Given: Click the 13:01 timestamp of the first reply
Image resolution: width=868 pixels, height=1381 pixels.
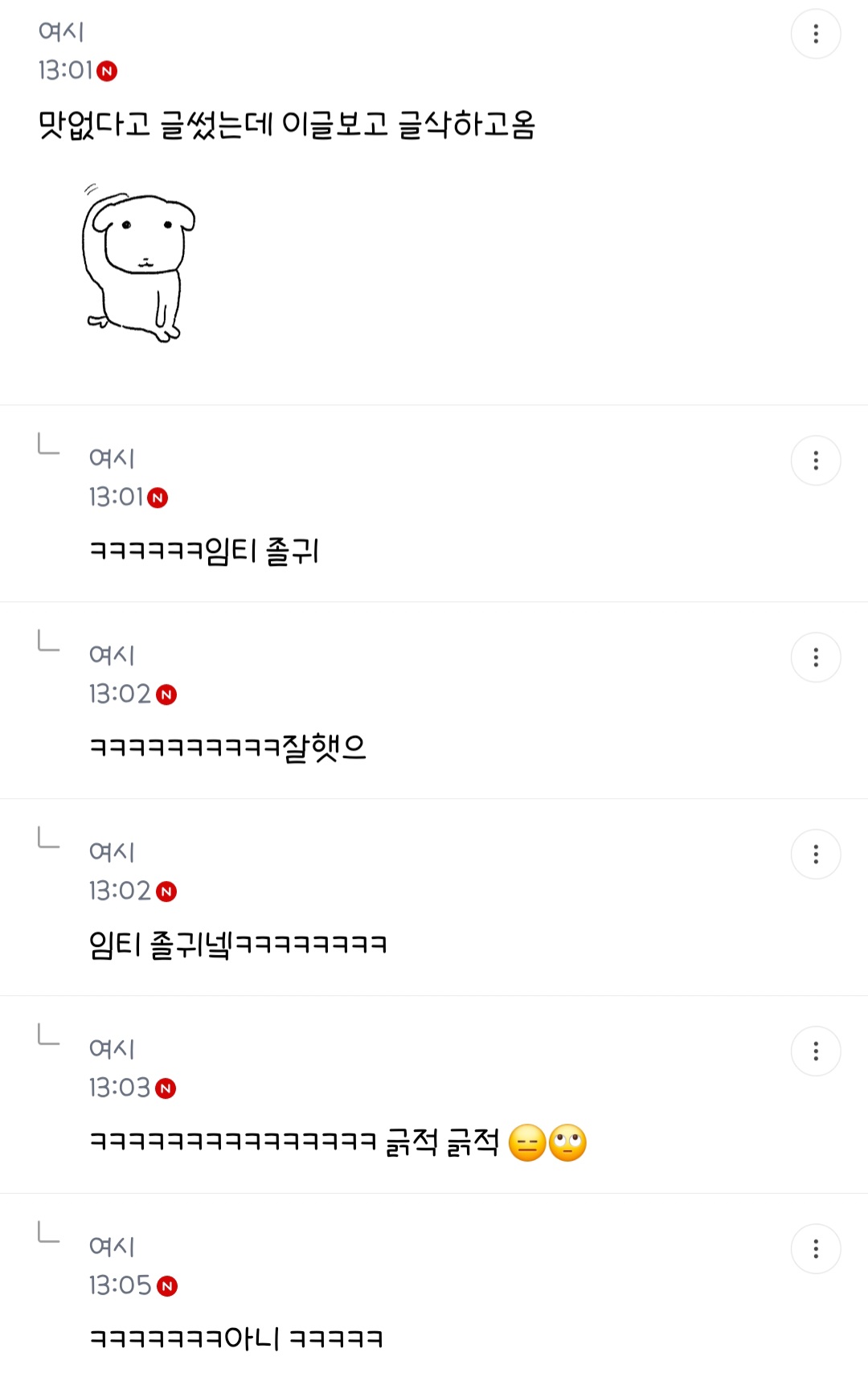Looking at the screenshot, I should pyautogui.click(x=117, y=497).
